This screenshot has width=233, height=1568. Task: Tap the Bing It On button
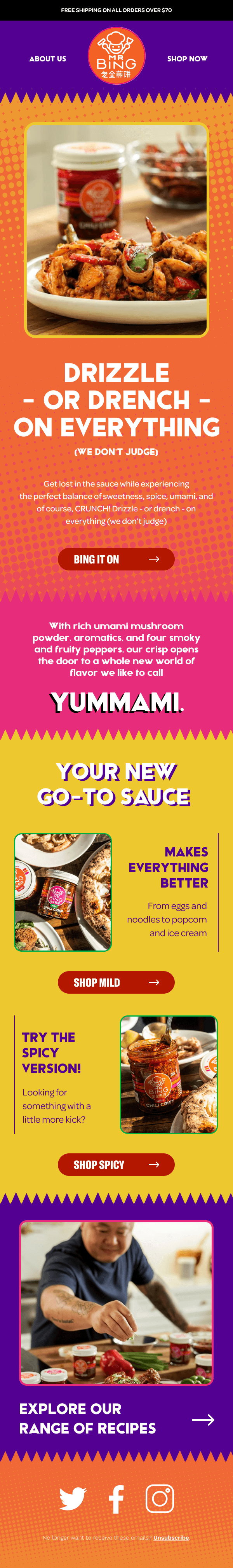click(116, 559)
